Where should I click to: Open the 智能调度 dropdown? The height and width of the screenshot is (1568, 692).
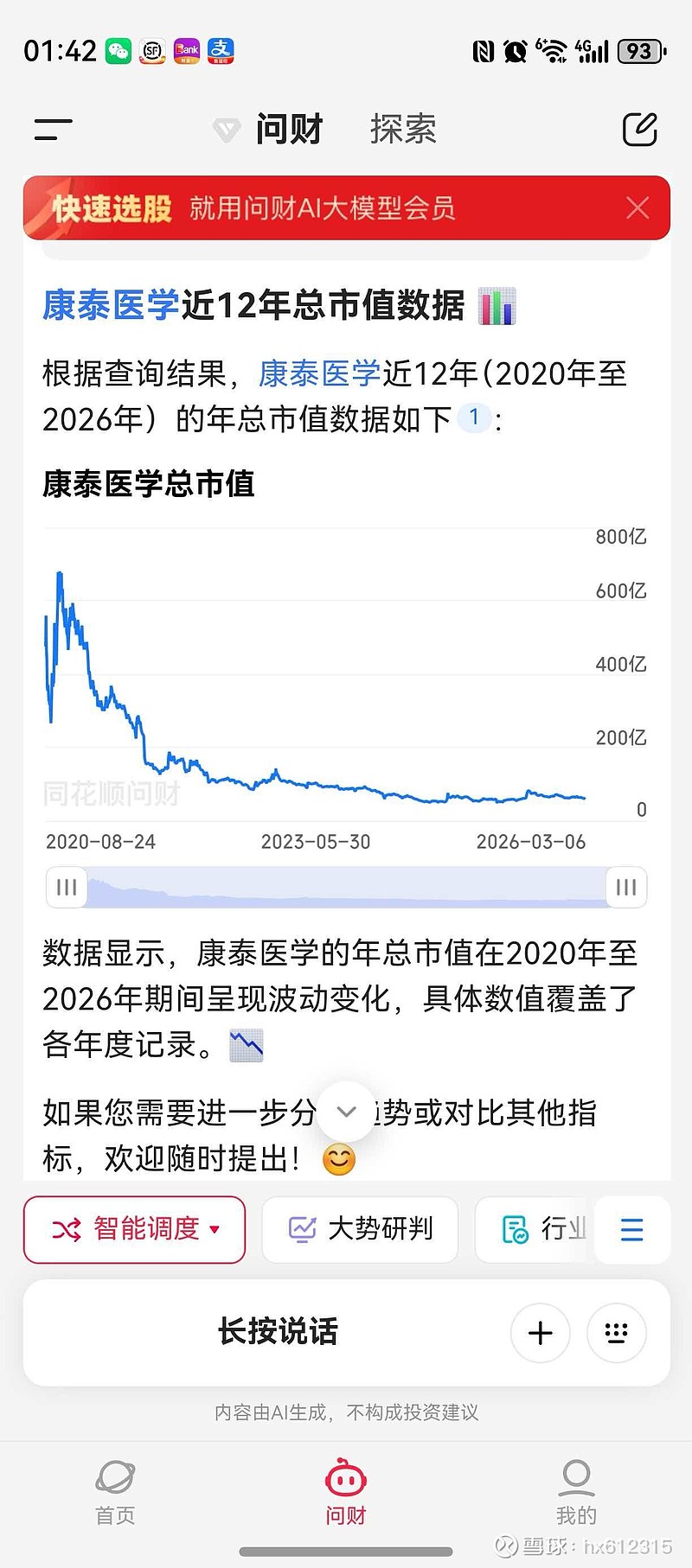pos(135,1229)
